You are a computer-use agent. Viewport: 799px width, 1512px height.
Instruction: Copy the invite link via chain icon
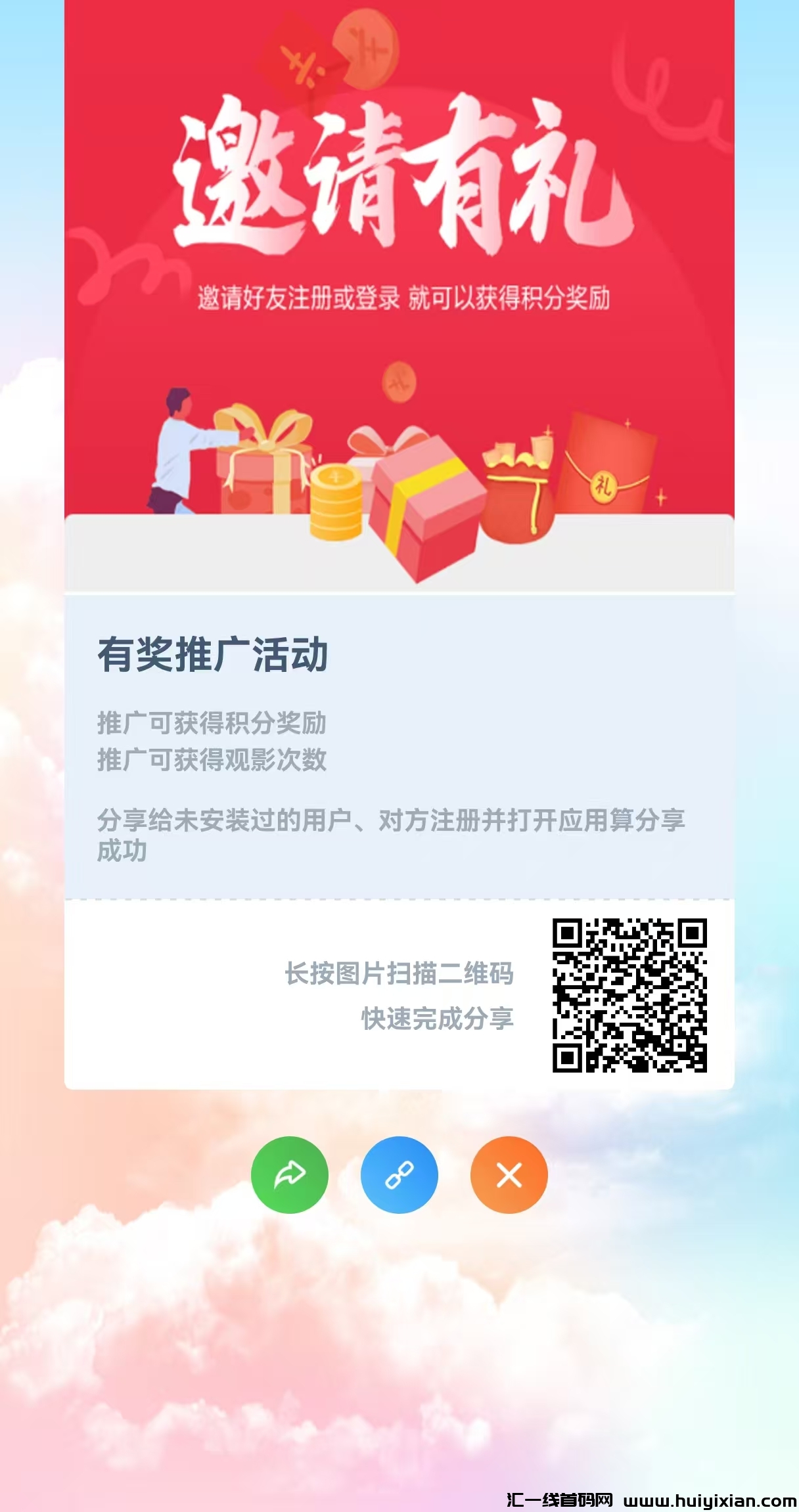click(399, 1174)
